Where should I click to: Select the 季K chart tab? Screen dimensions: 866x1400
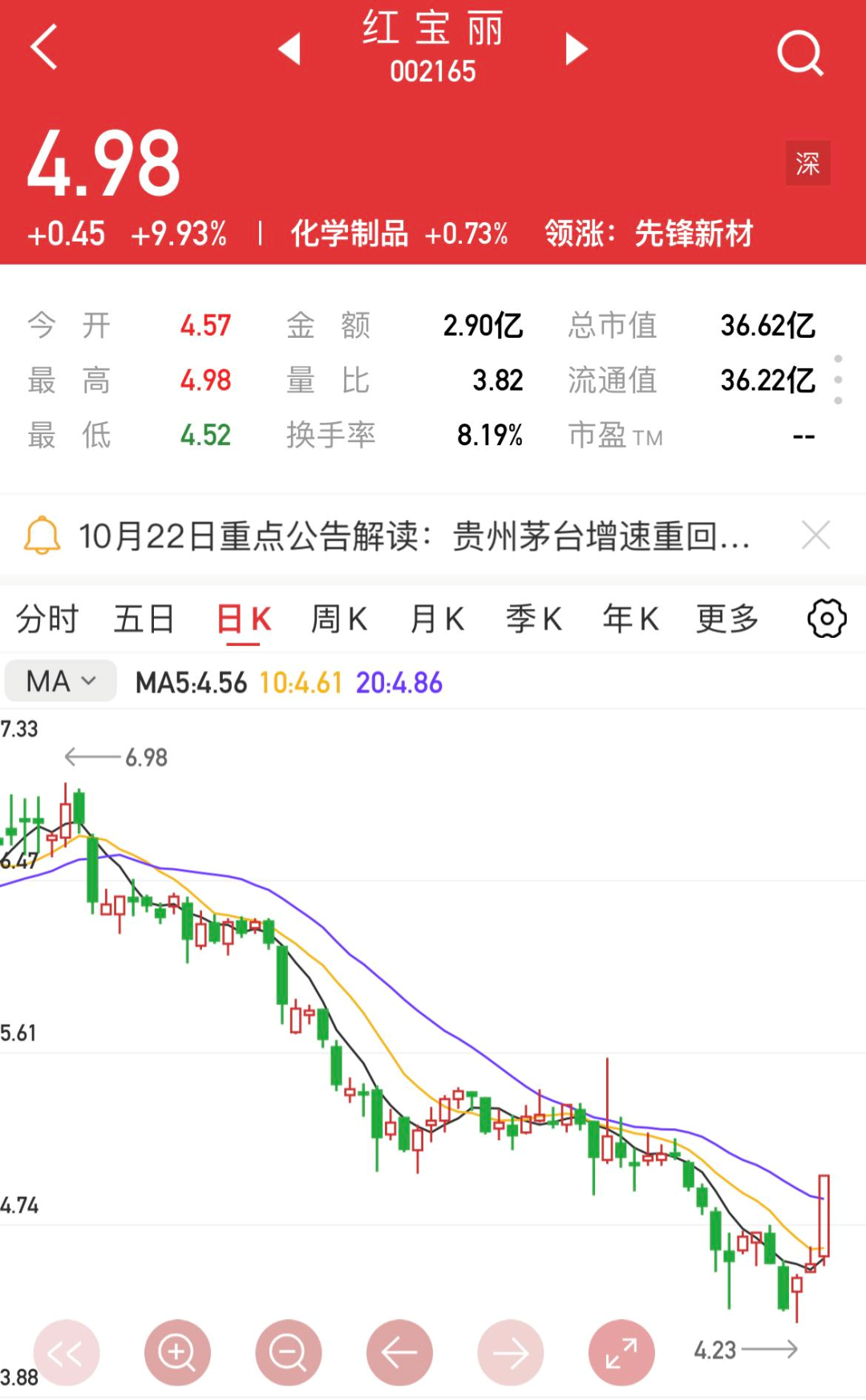coord(533,619)
